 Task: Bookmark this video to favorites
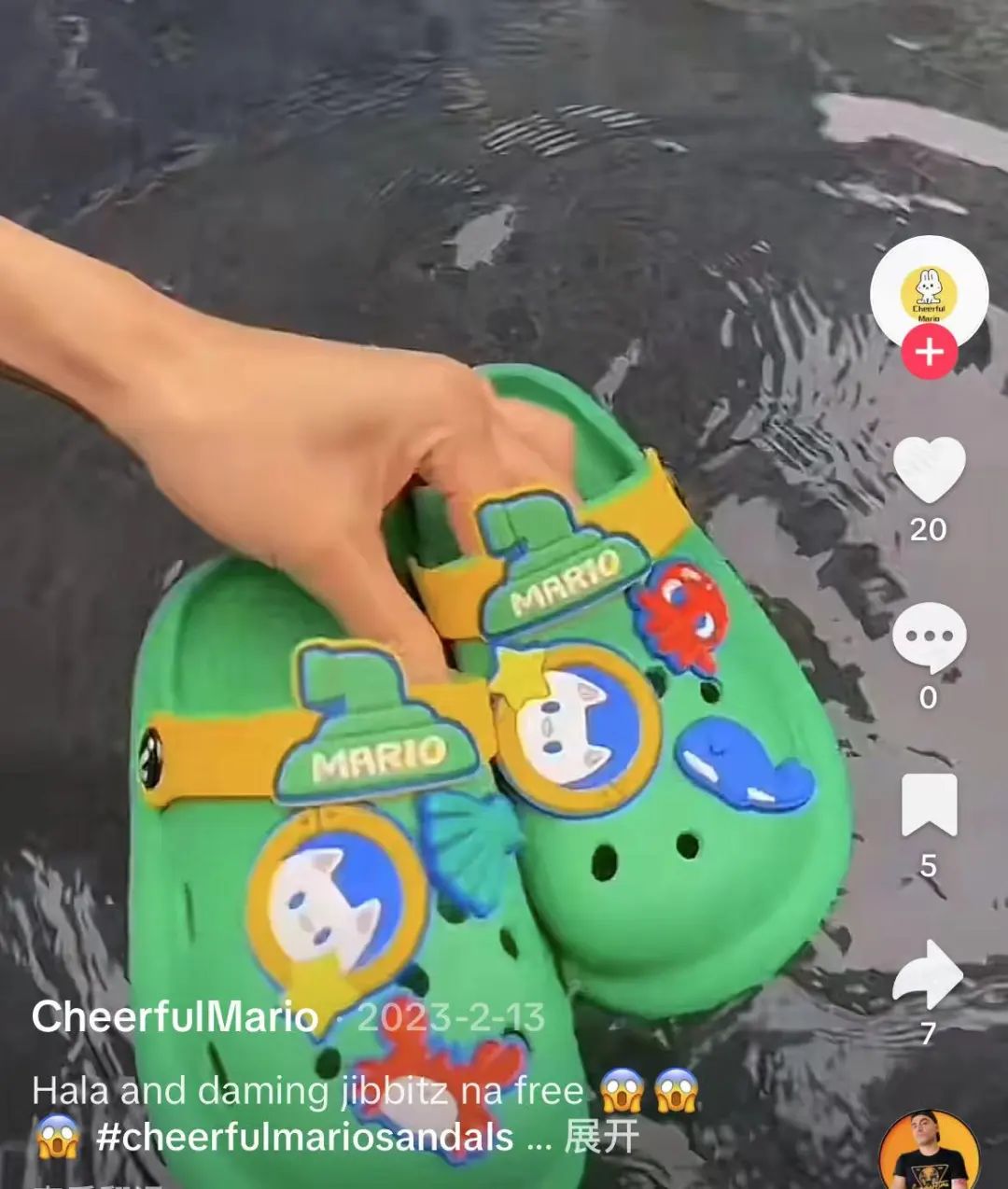click(x=929, y=804)
